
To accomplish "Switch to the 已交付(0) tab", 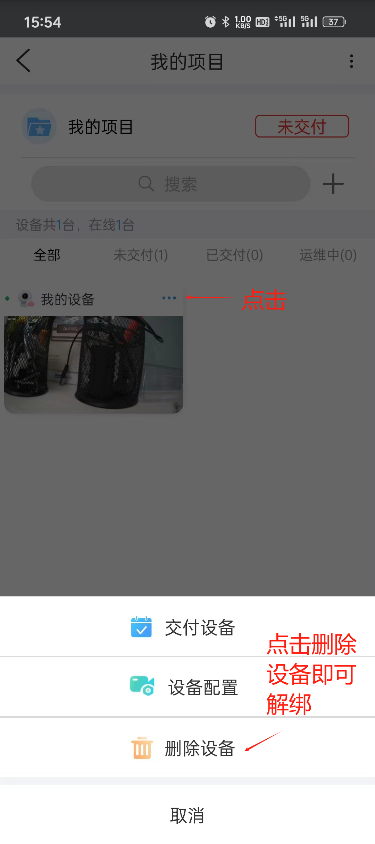I will pos(235,255).
